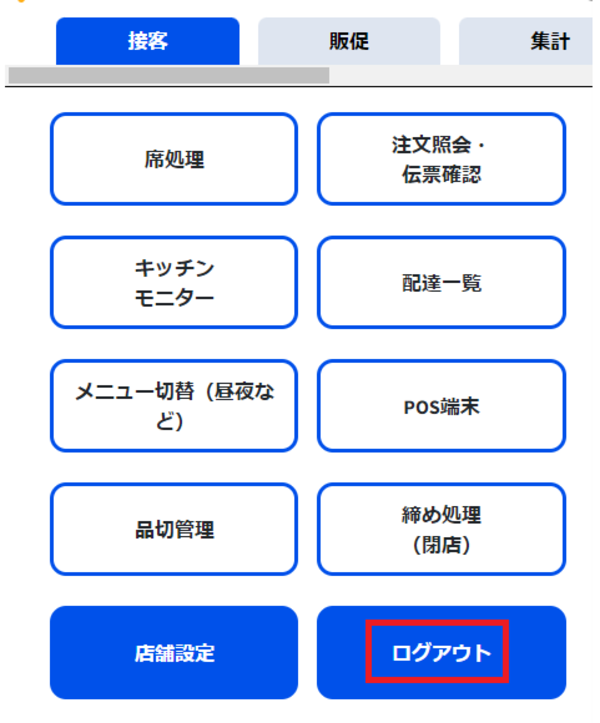
Task: Tap ログアウト to log out
Action: tap(441, 653)
